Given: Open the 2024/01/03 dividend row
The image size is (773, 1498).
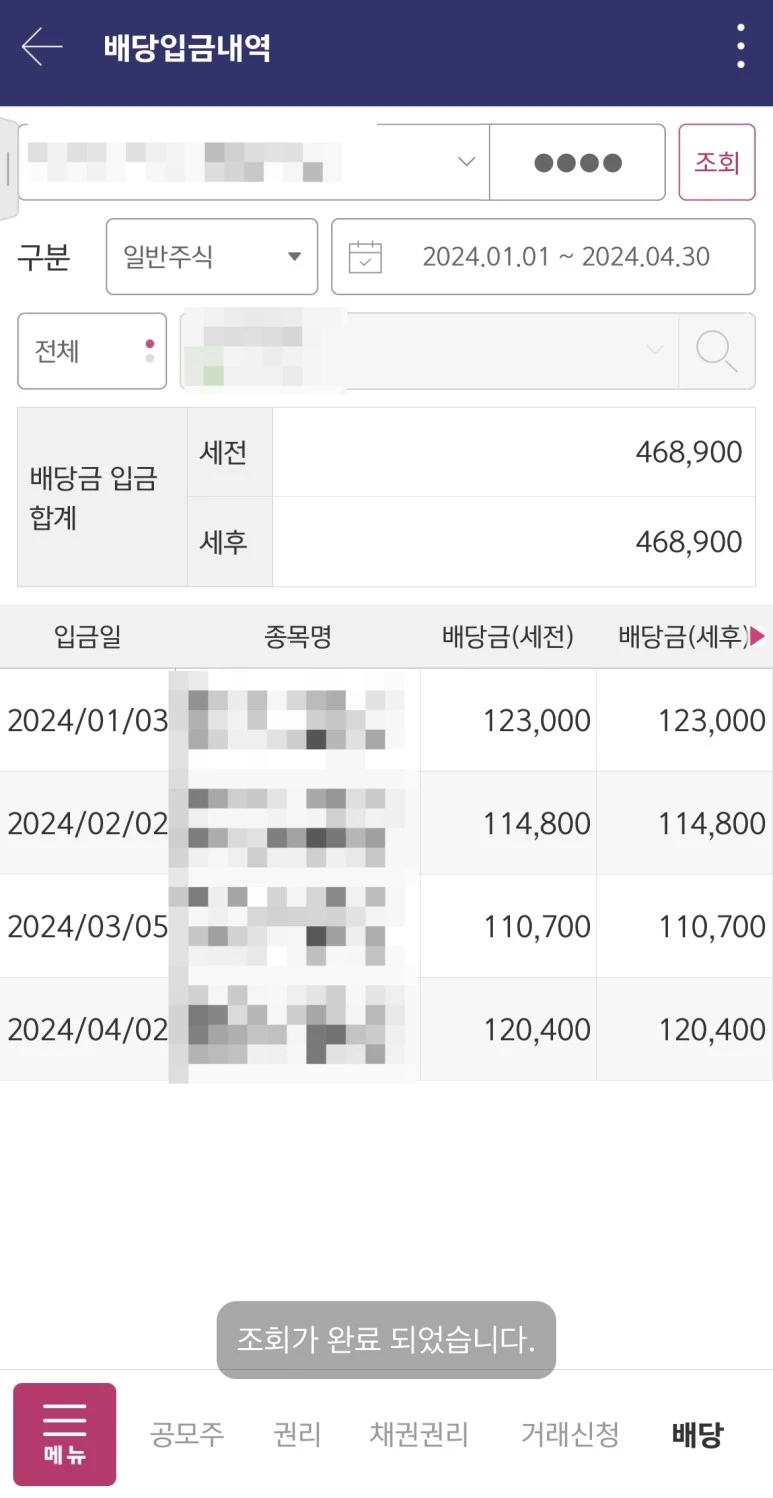Looking at the screenshot, I should (x=386, y=720).
